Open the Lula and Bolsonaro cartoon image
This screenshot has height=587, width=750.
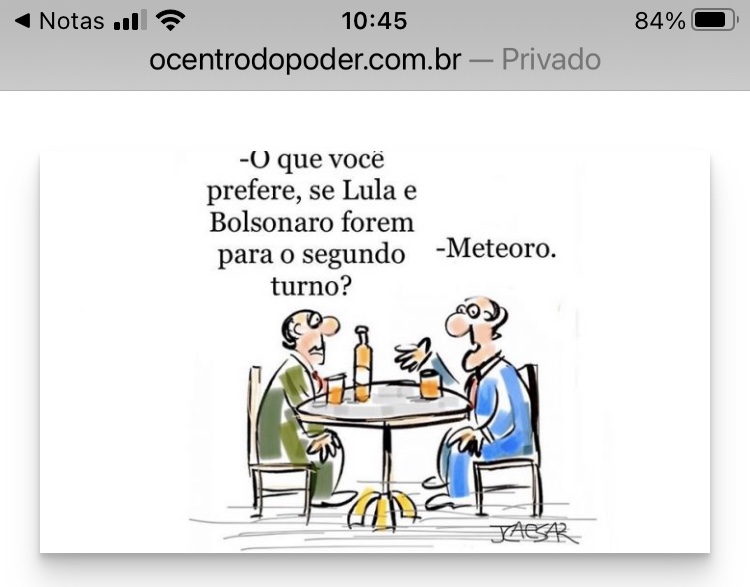coord(375,350)
